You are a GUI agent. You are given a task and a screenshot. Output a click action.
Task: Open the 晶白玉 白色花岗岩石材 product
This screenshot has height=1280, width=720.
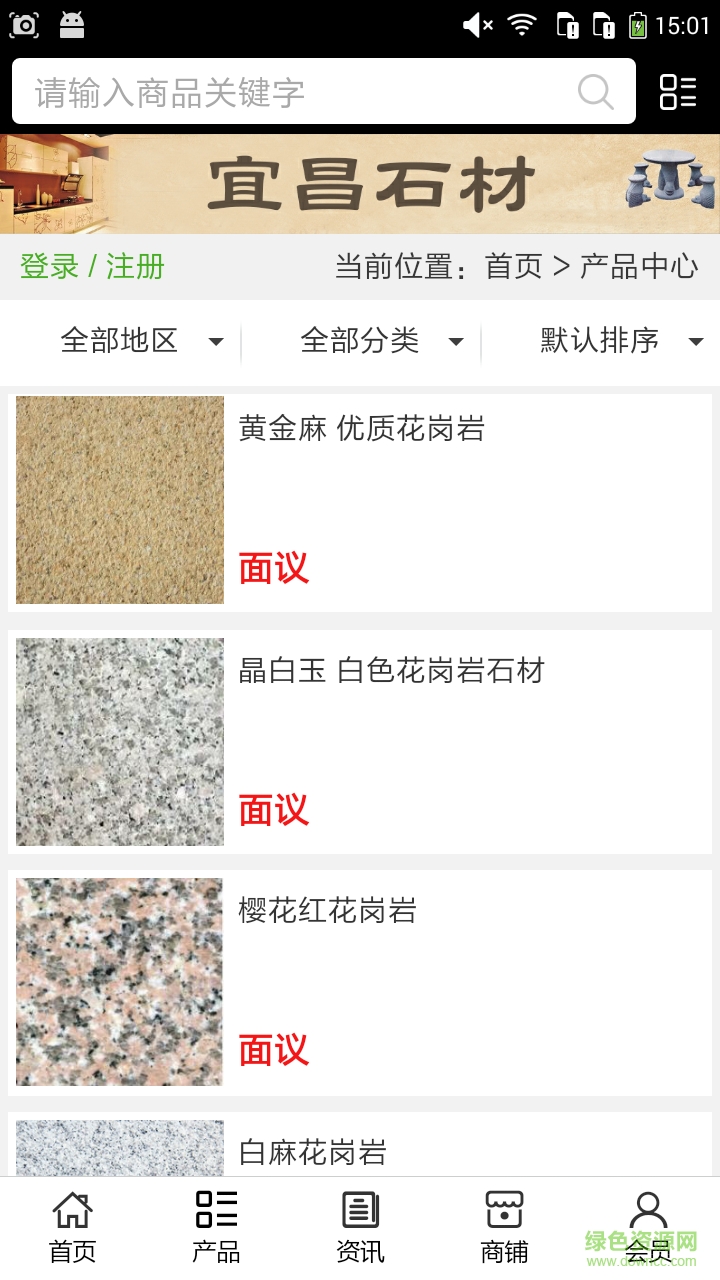click(x=360, y=742)
